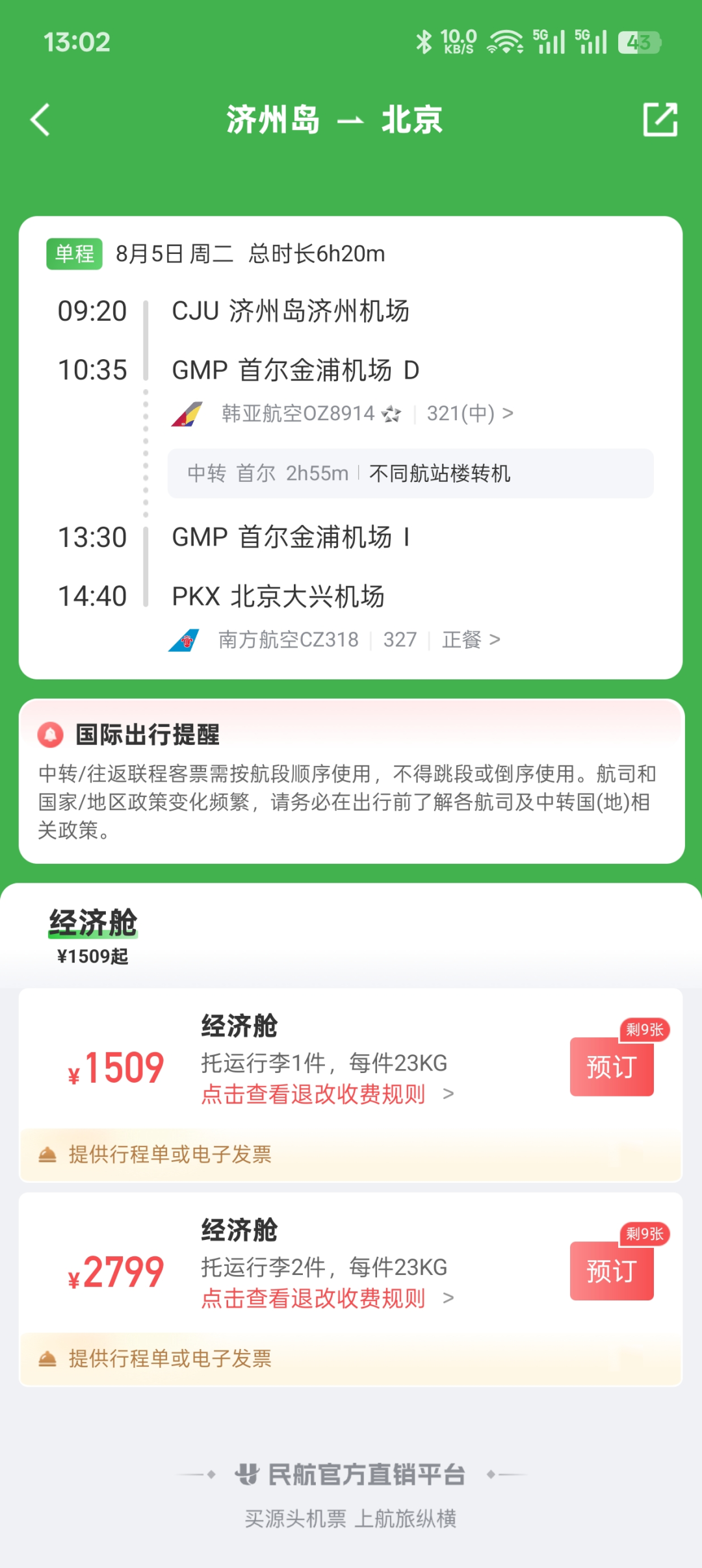
Task: Go back from the 济州岛 to 北京 flight page
Action: click(40, 120)
